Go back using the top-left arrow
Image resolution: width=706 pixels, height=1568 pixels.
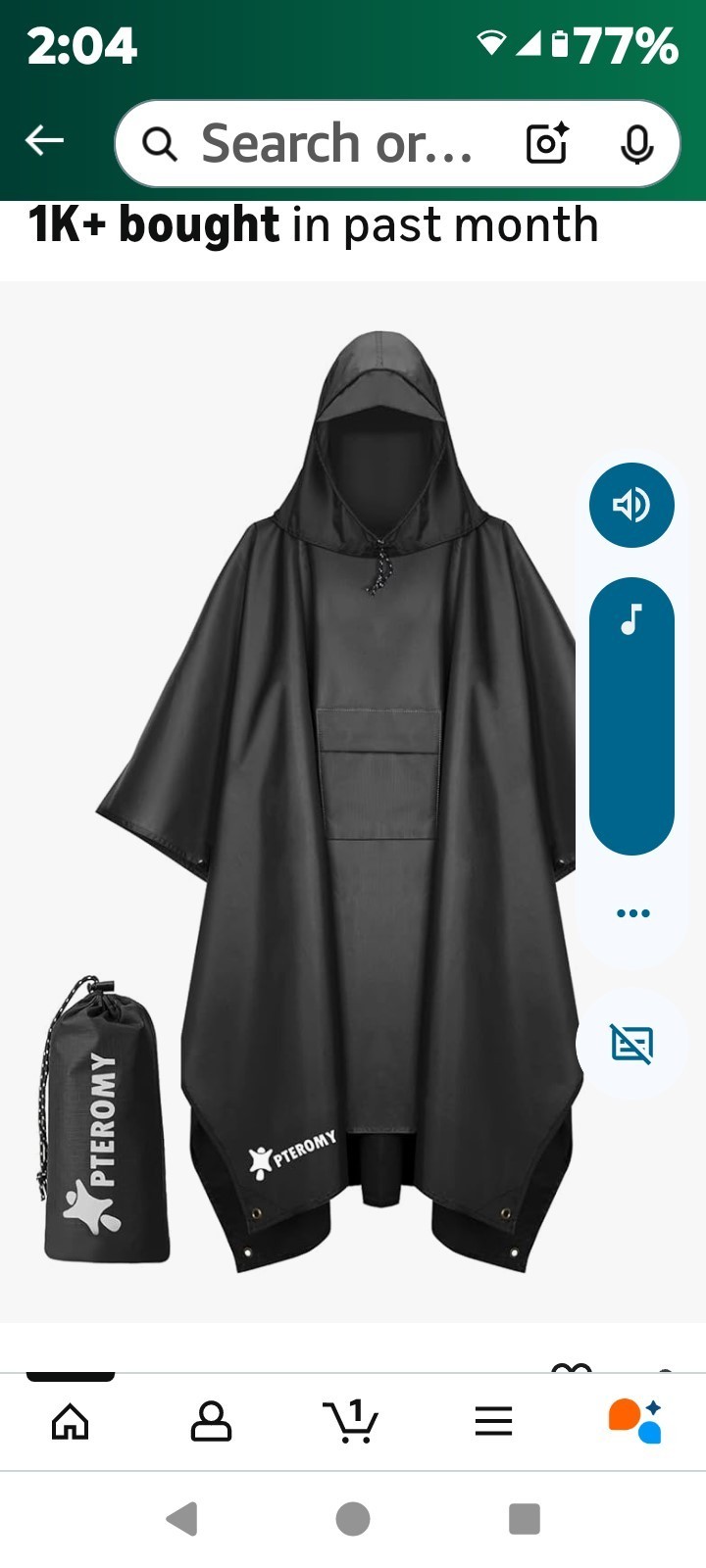coord(44,139)
